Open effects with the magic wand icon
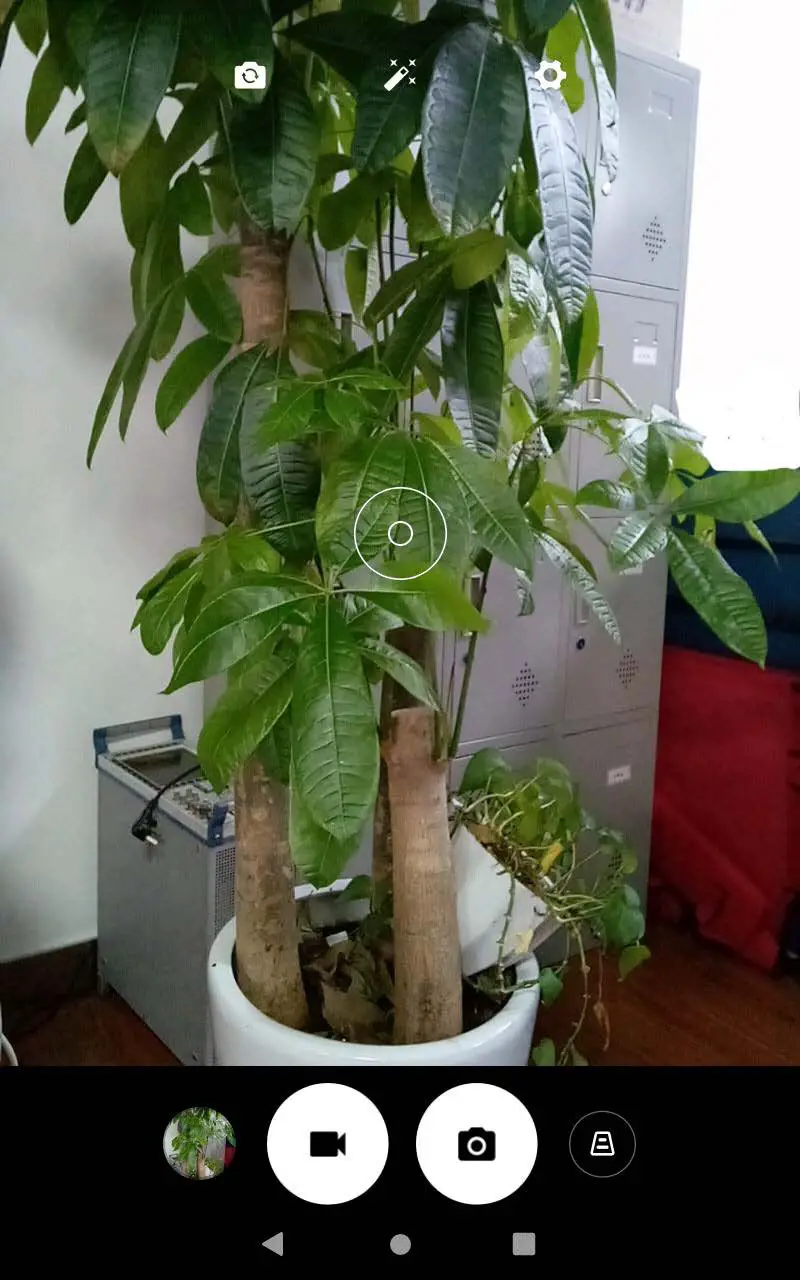The width and height of the screenshot is (800, 1280). [400, 73]
